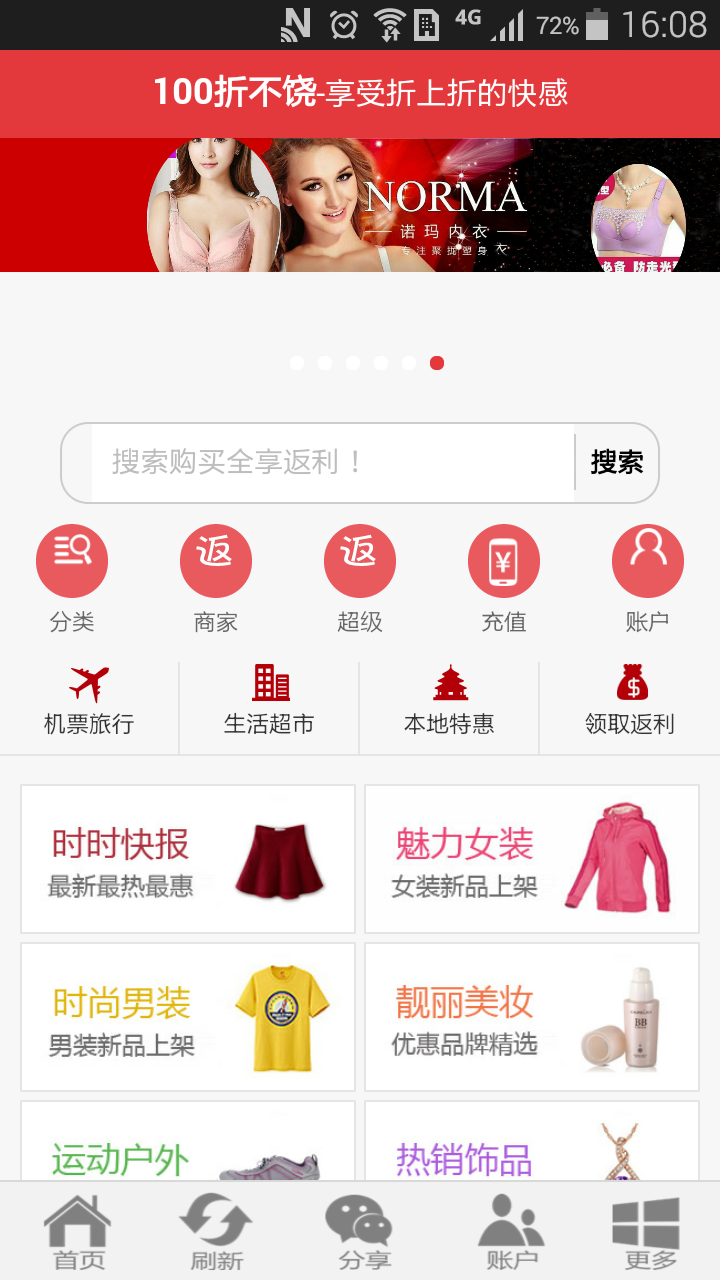Screen dimensions: 720x1280
Task: Open the 魅力女装 women's clothing card
Action: pyautogui.click(x=532, y=858)
